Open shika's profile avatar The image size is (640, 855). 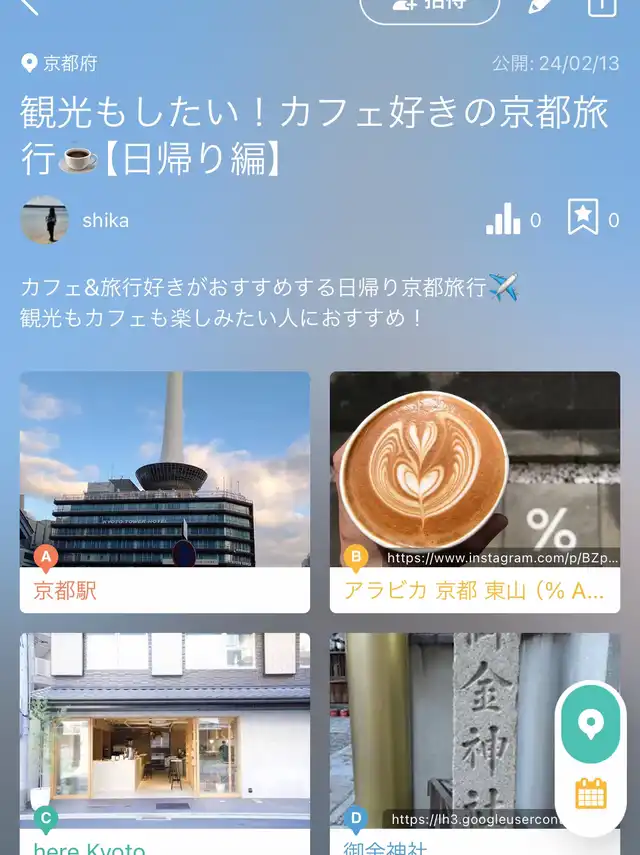tap(45, 220)
